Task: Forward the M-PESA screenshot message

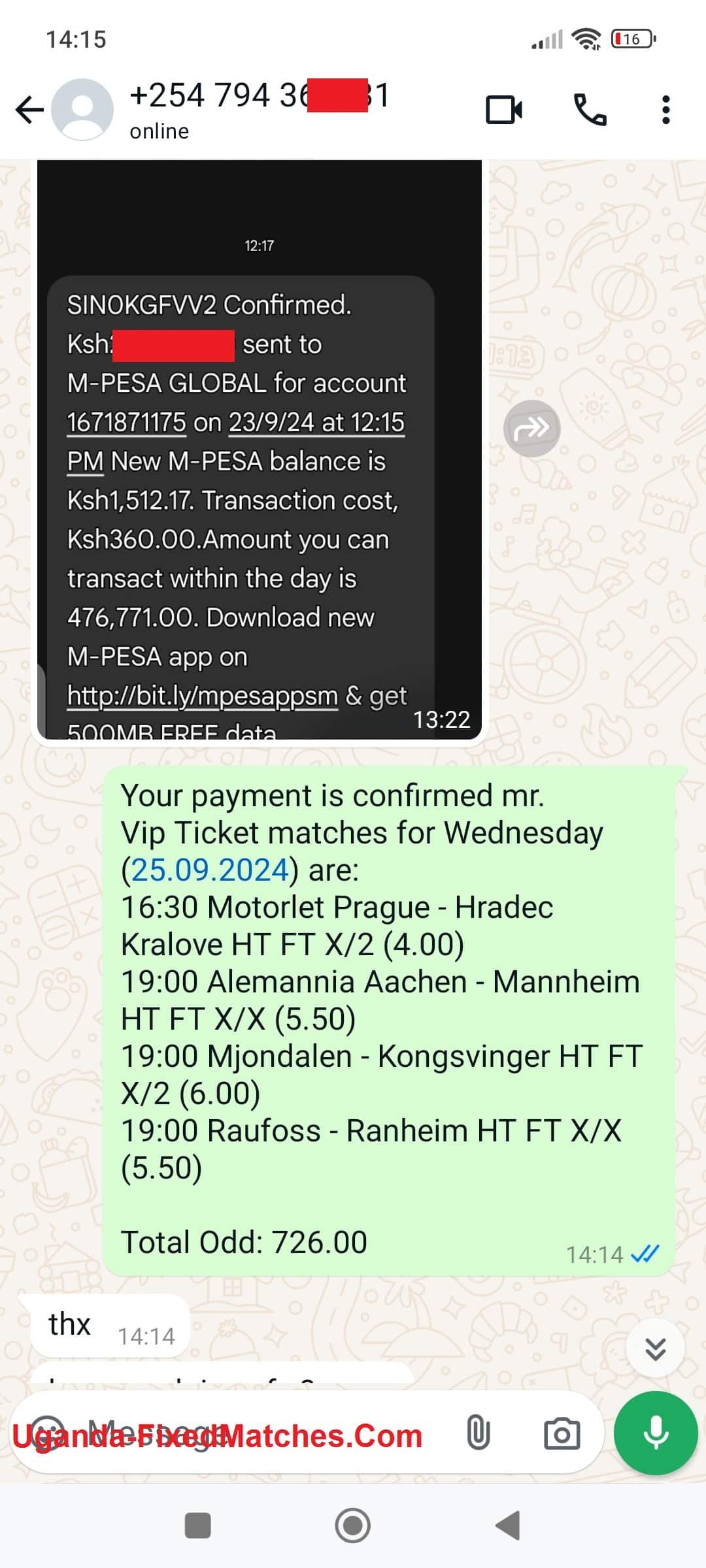Action: tap(531, 429)
